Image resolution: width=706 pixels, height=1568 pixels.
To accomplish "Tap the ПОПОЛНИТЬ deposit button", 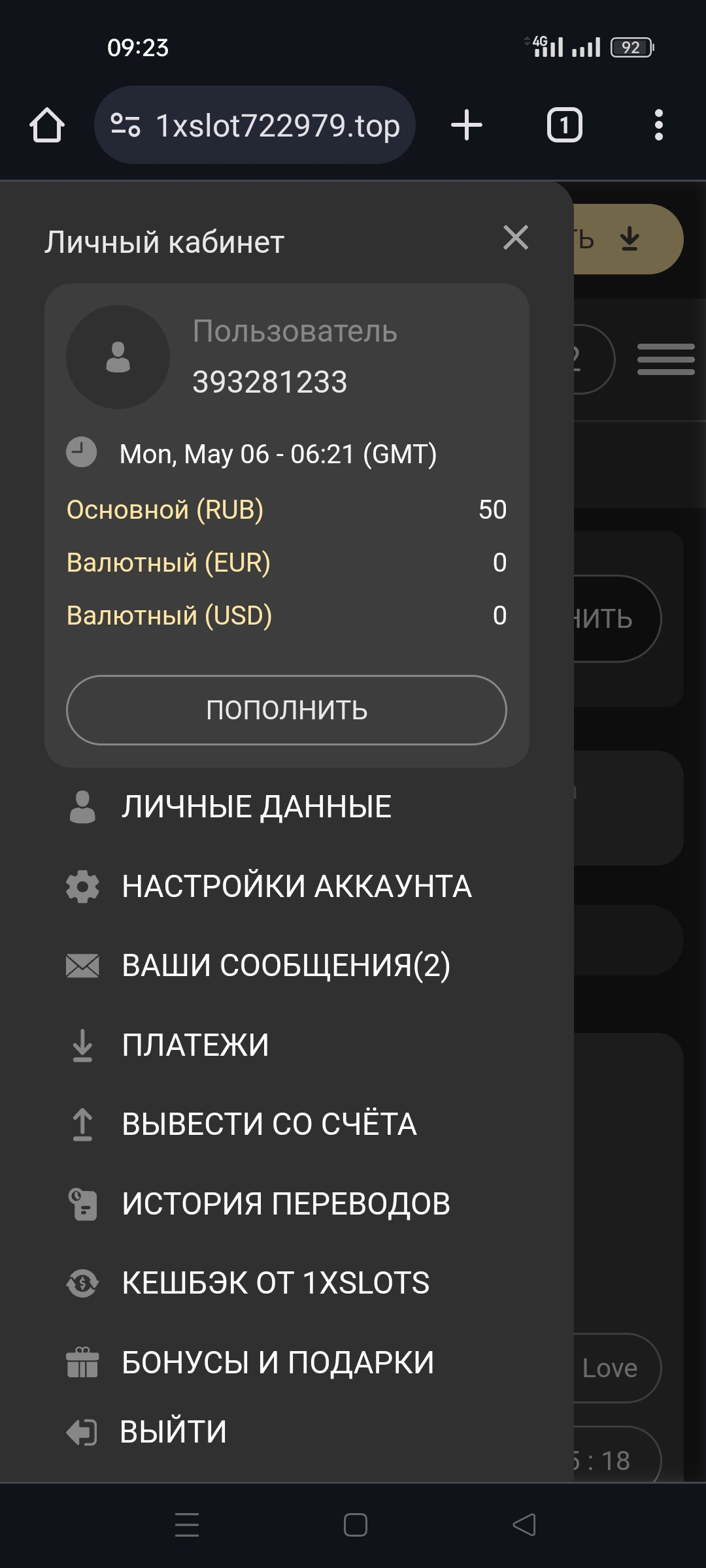I will click(286, 710).
